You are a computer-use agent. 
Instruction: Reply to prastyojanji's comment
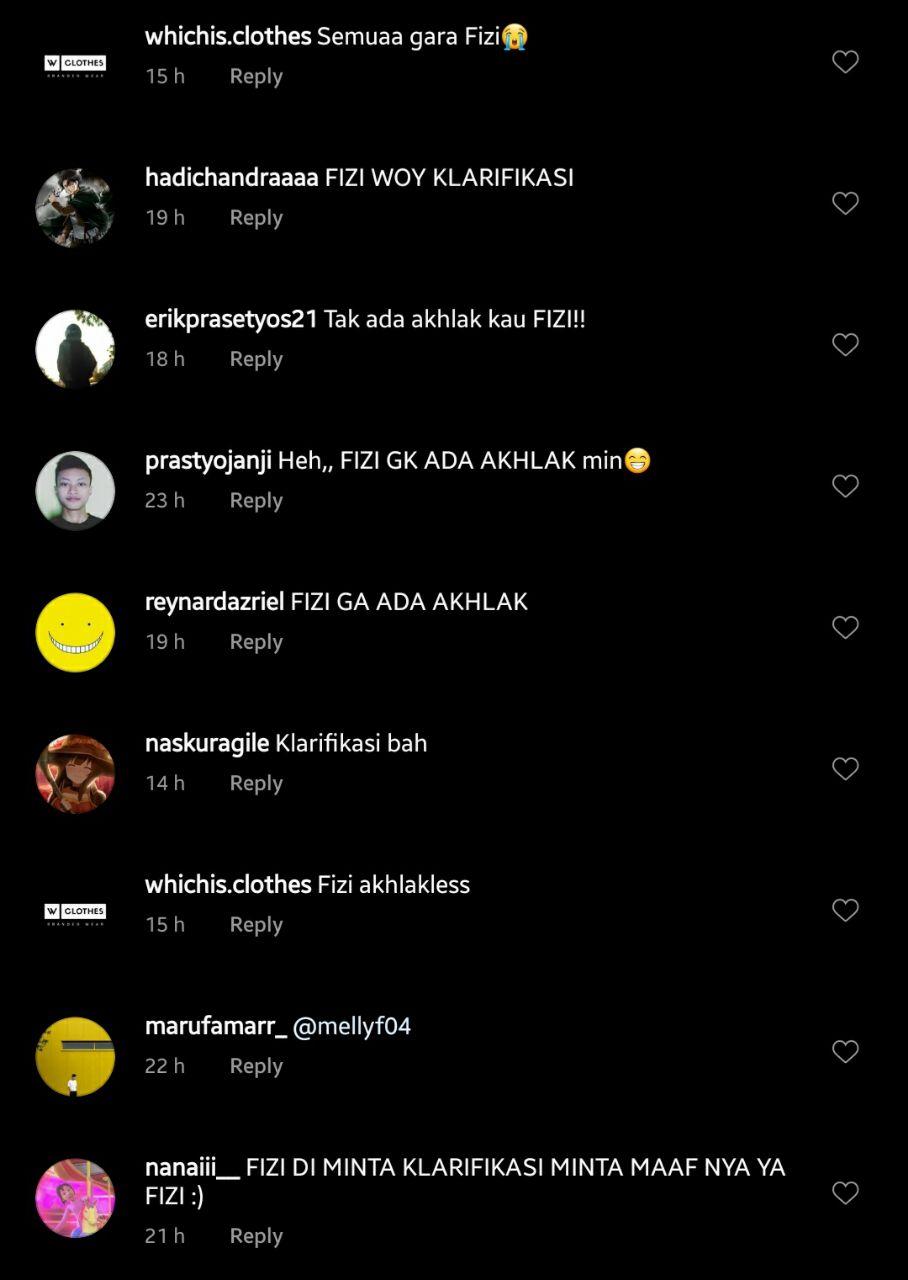256,500
